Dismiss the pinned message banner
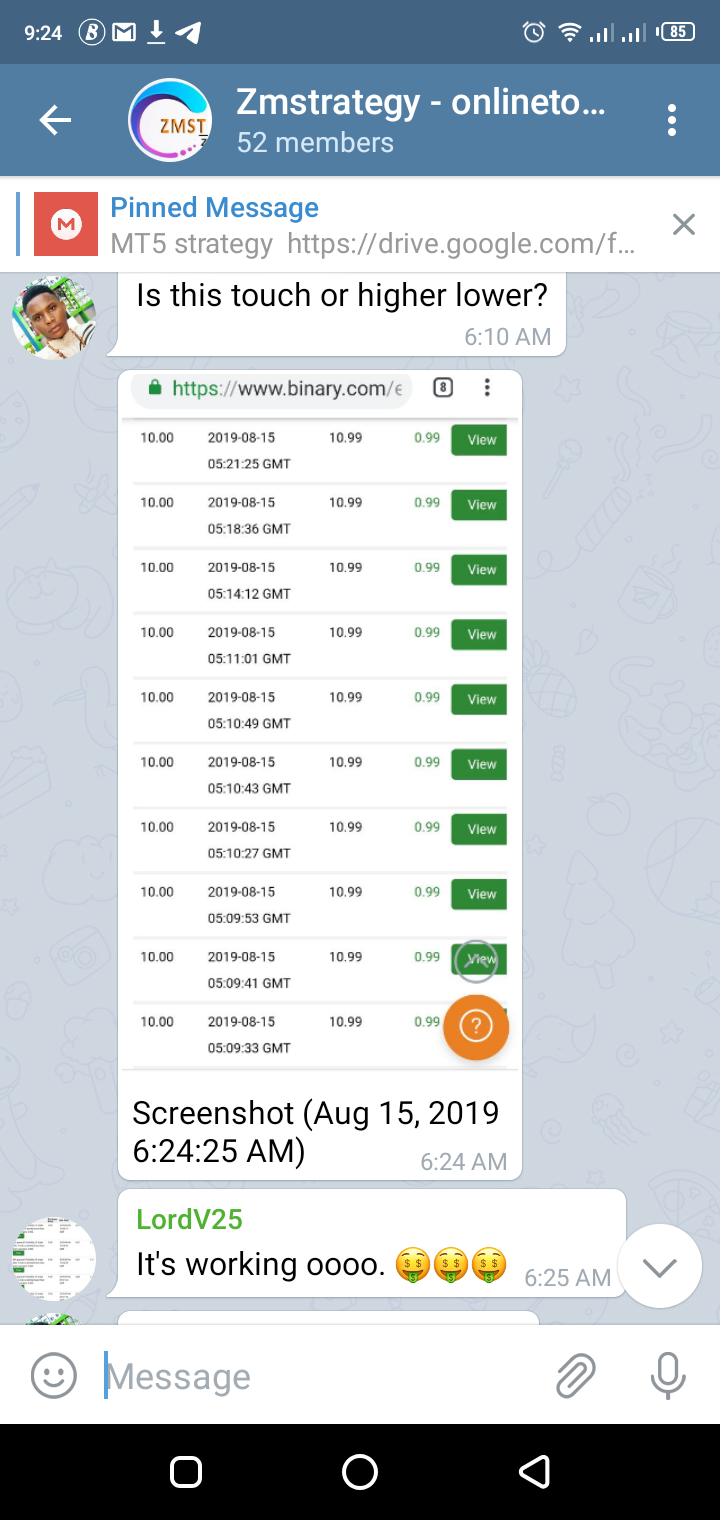 point(683,225)
